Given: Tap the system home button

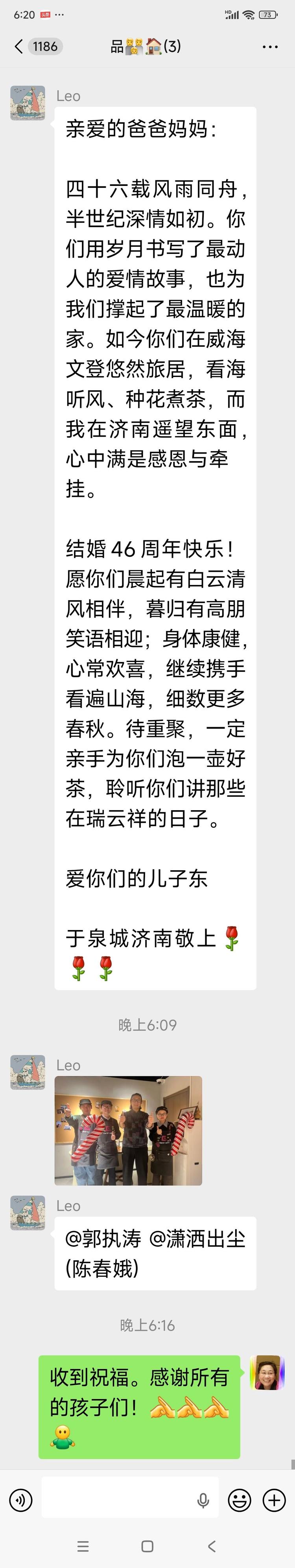Looking at the screenshot, I should tap(147, 1546).
